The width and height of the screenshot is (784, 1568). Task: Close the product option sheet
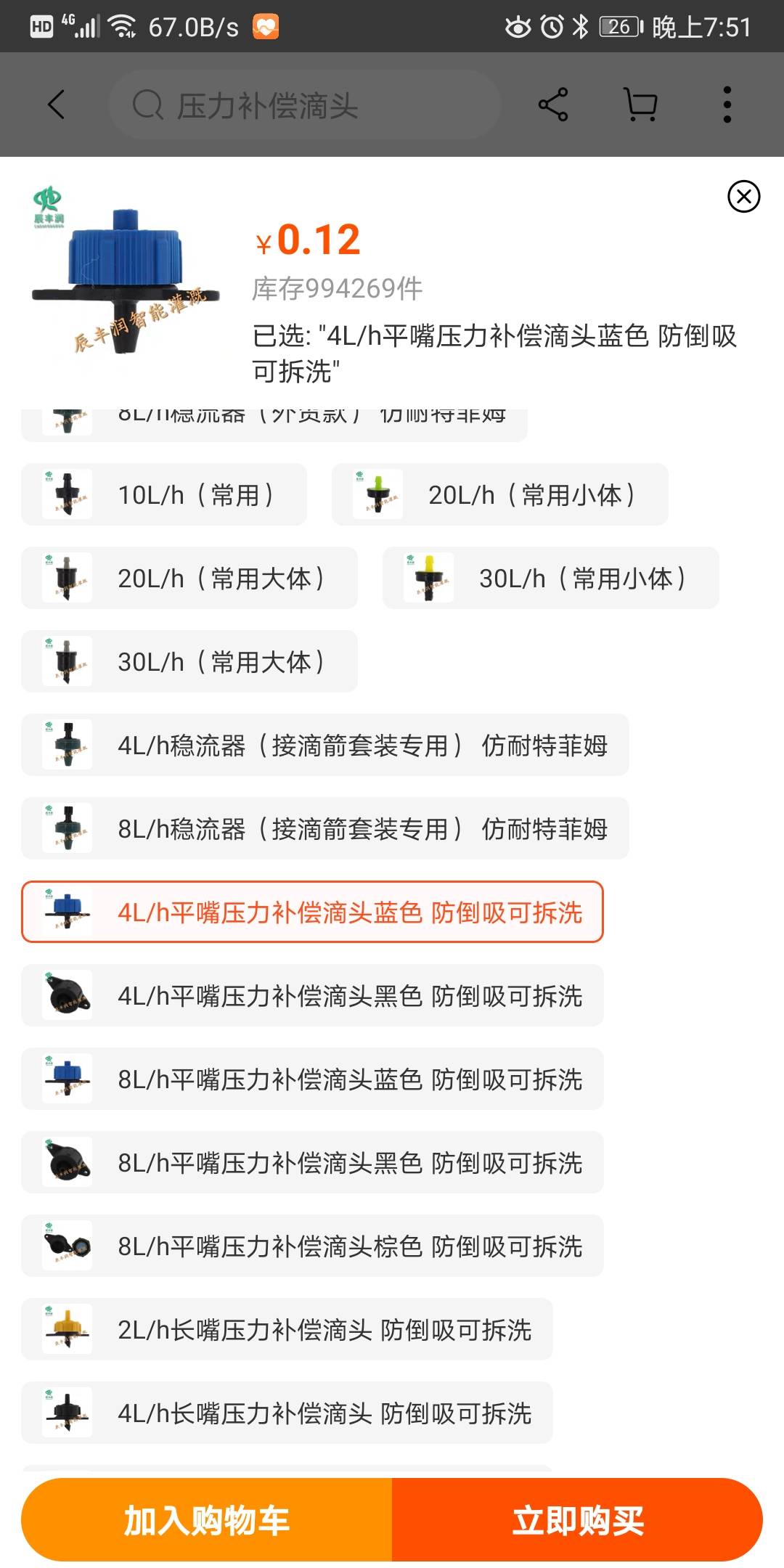click(x=743, y=196)
